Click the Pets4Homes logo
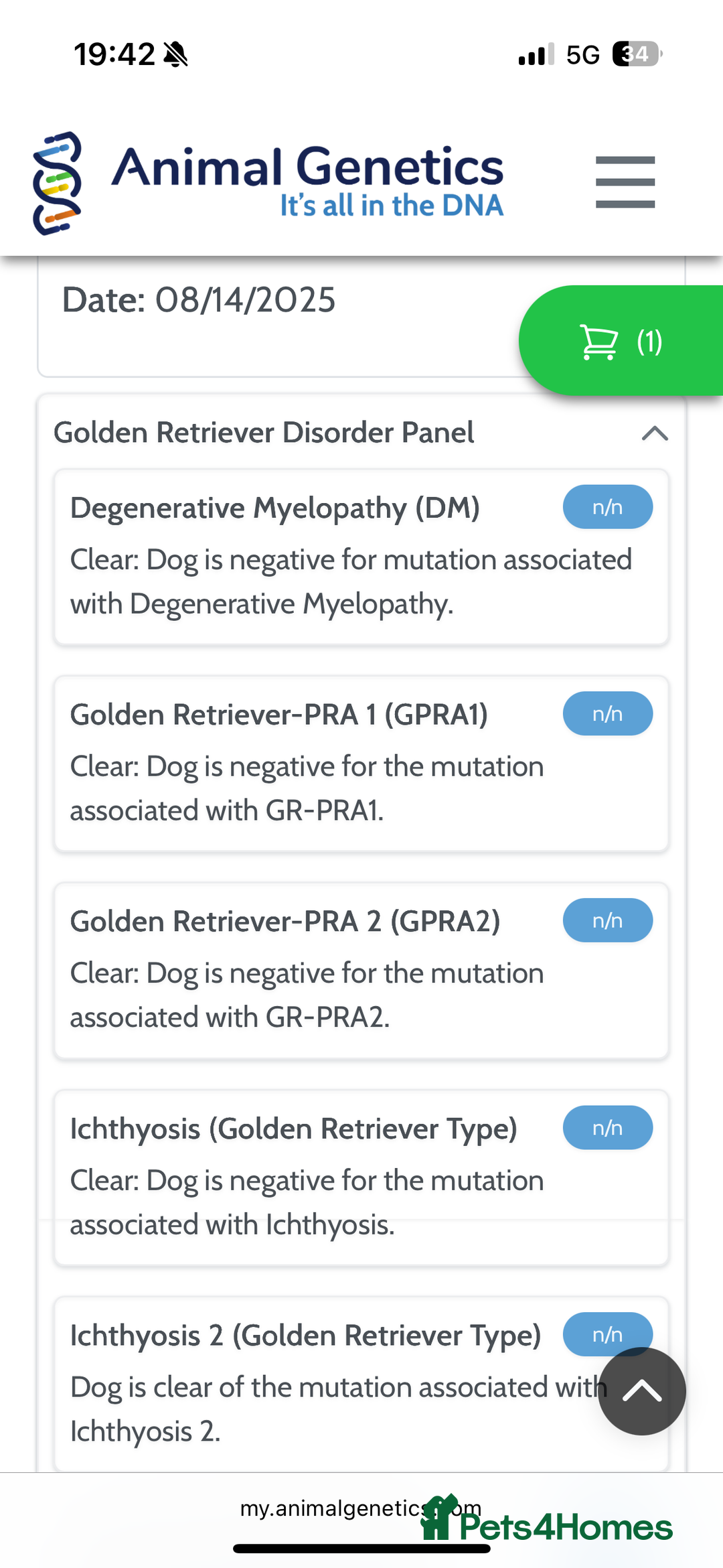The image size is (723, 1568). click(547, 1525)
